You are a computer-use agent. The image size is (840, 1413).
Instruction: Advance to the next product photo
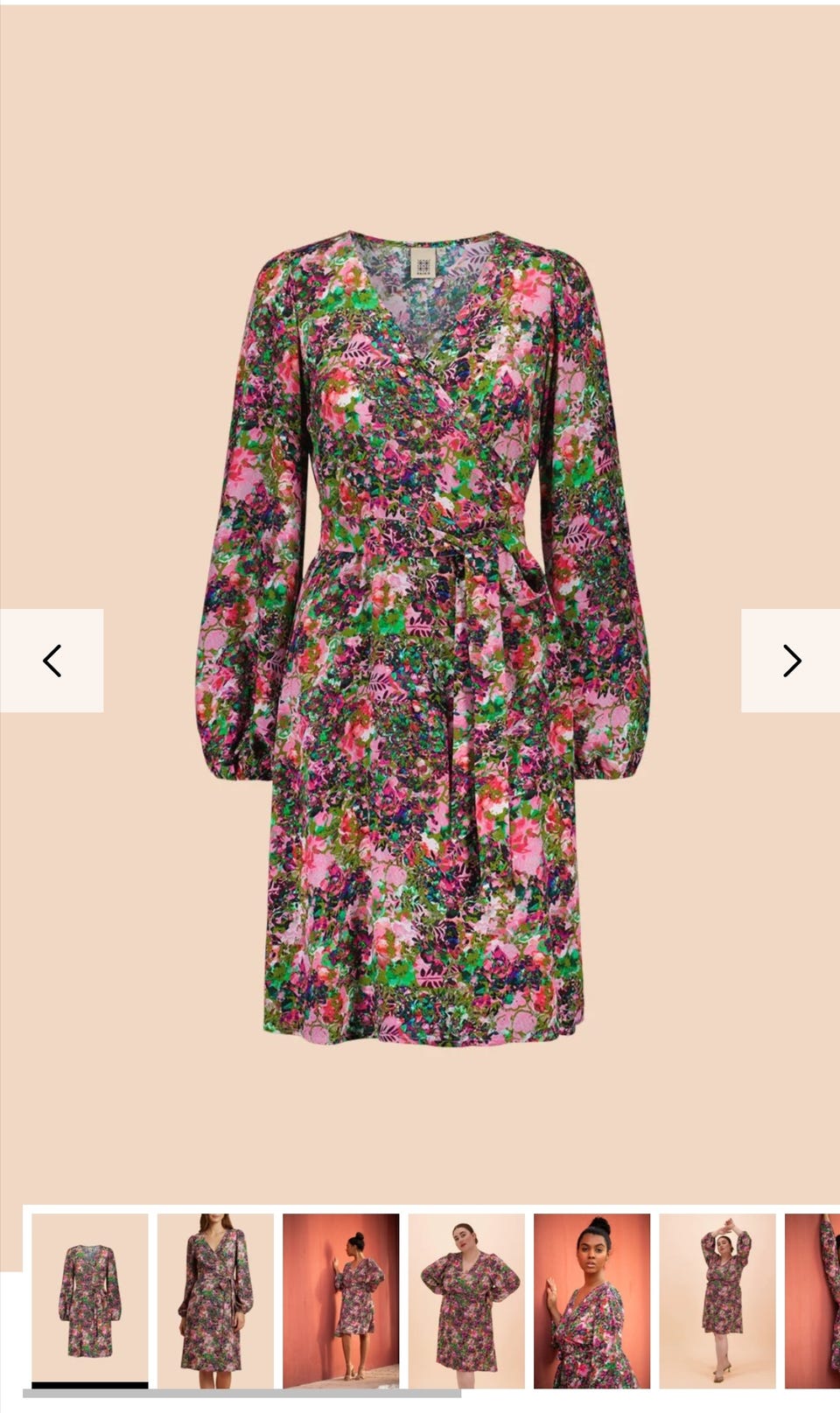790,661
